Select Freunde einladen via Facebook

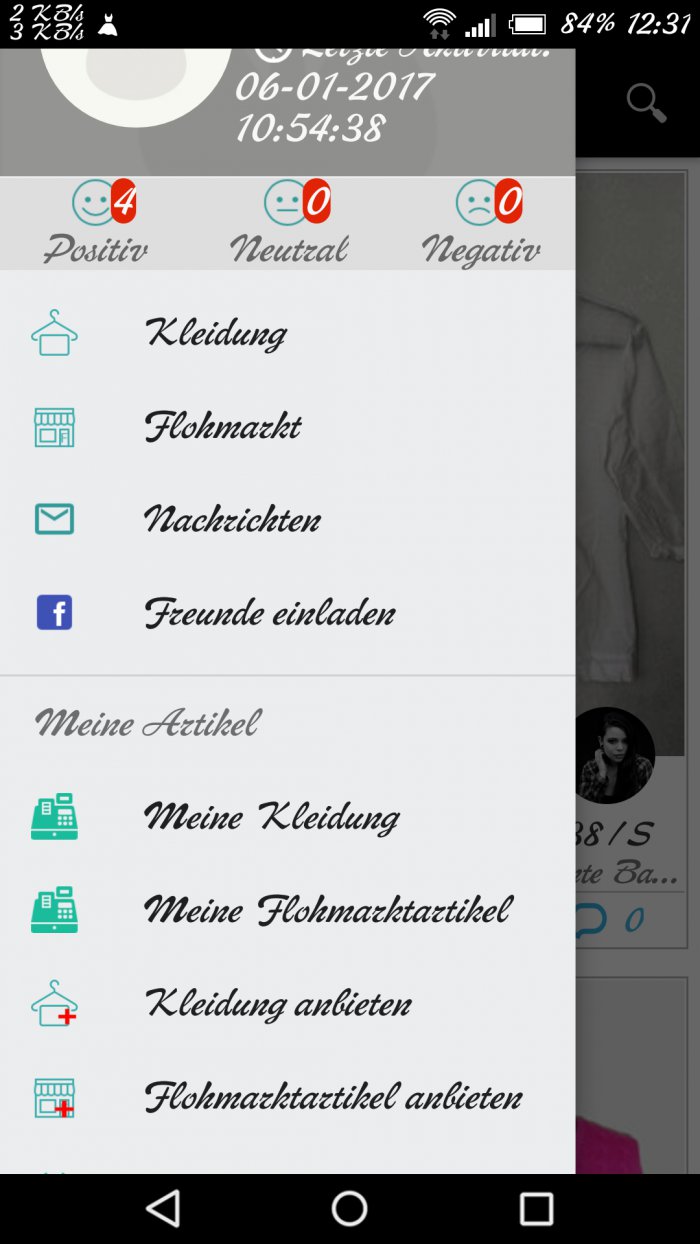pyautogui.click(x=269, y=613)
